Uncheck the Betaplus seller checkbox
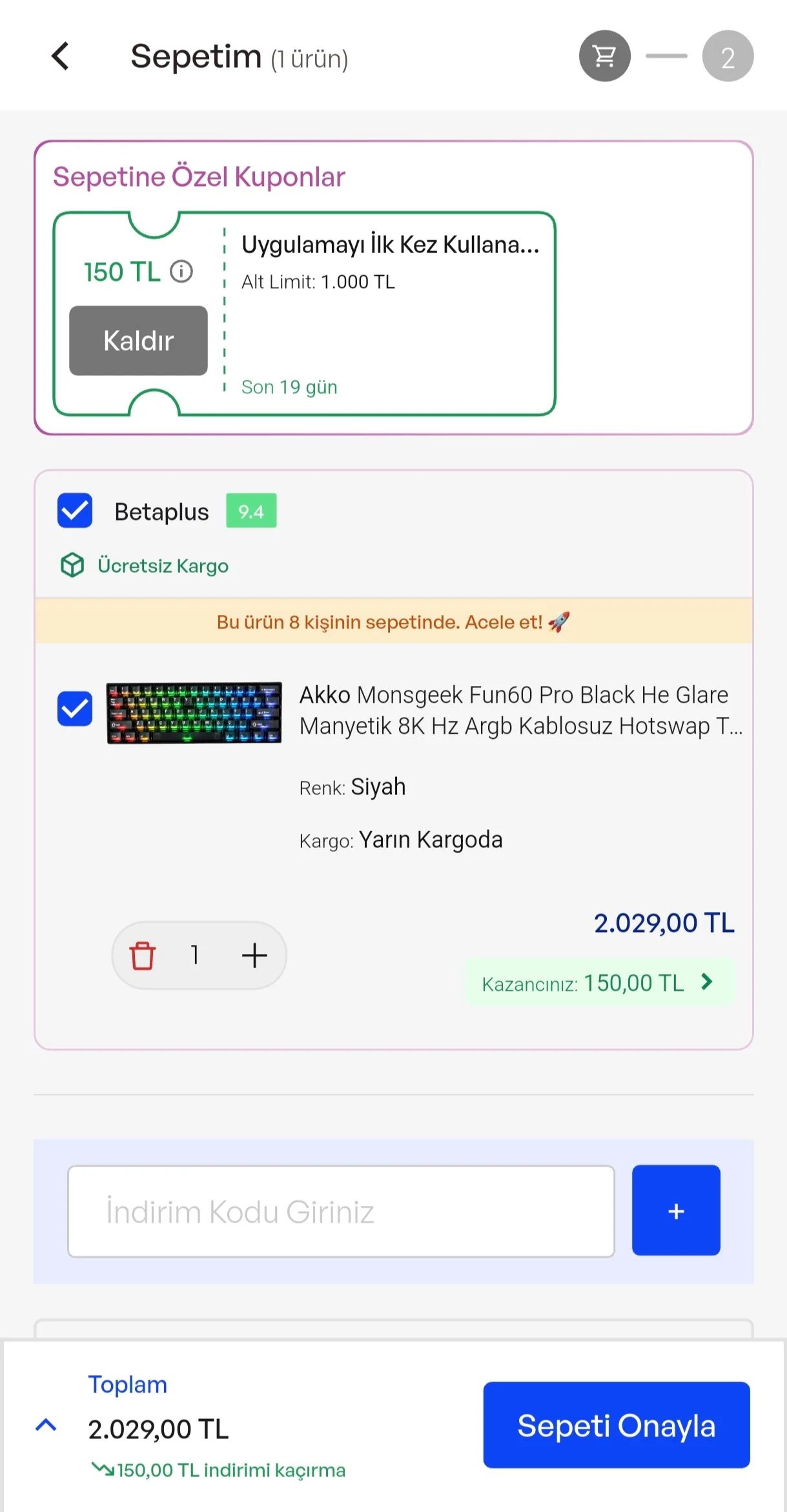The image size is (787, 1512). (75, 511)
